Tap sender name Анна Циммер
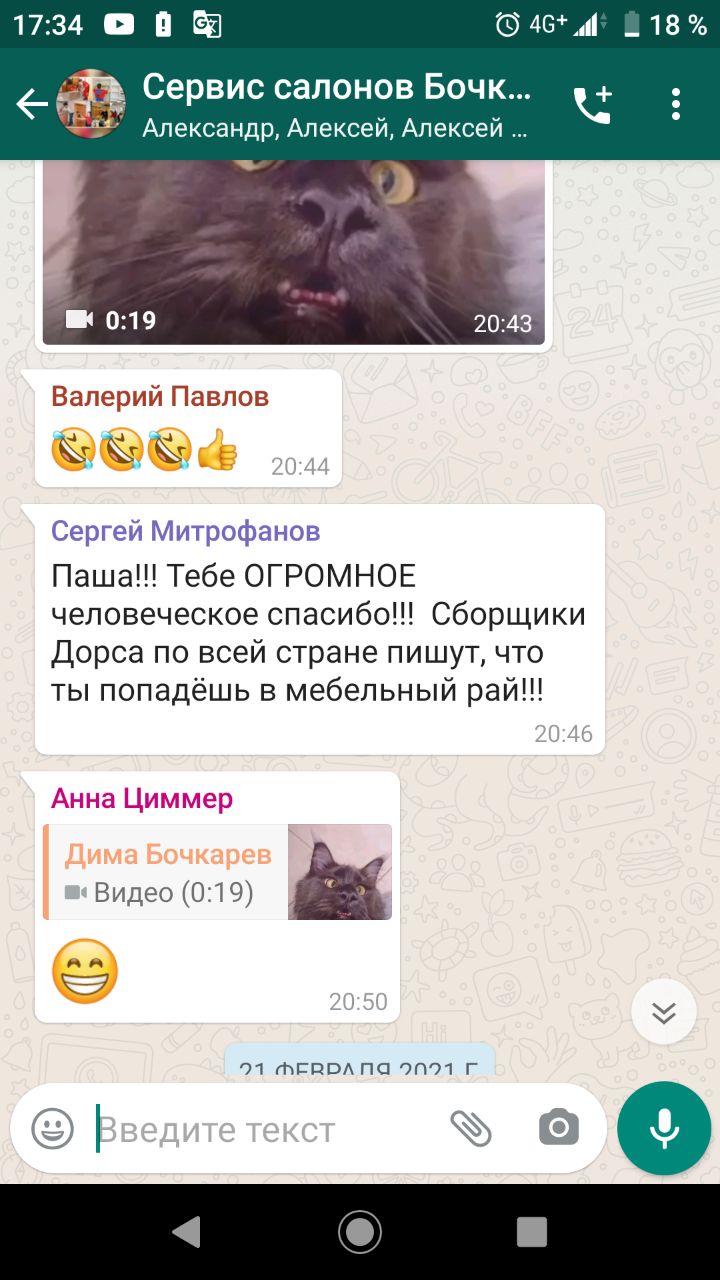This screenshot has height=1280, width=720. 142,798
